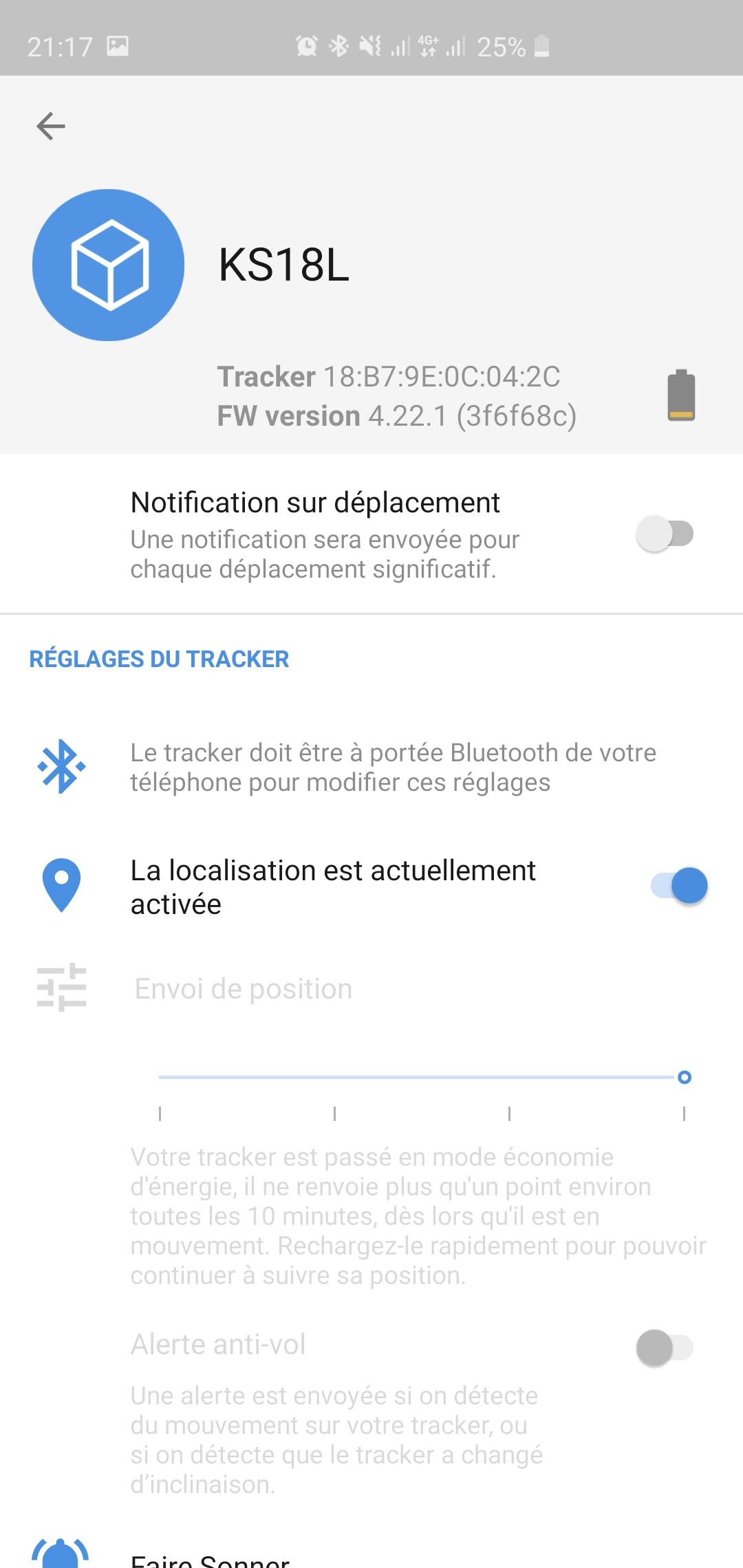Enable Notification sur déplacement switch
Image resolution: width=743 pixels, height=1568 pixels.
click(665, 534)
